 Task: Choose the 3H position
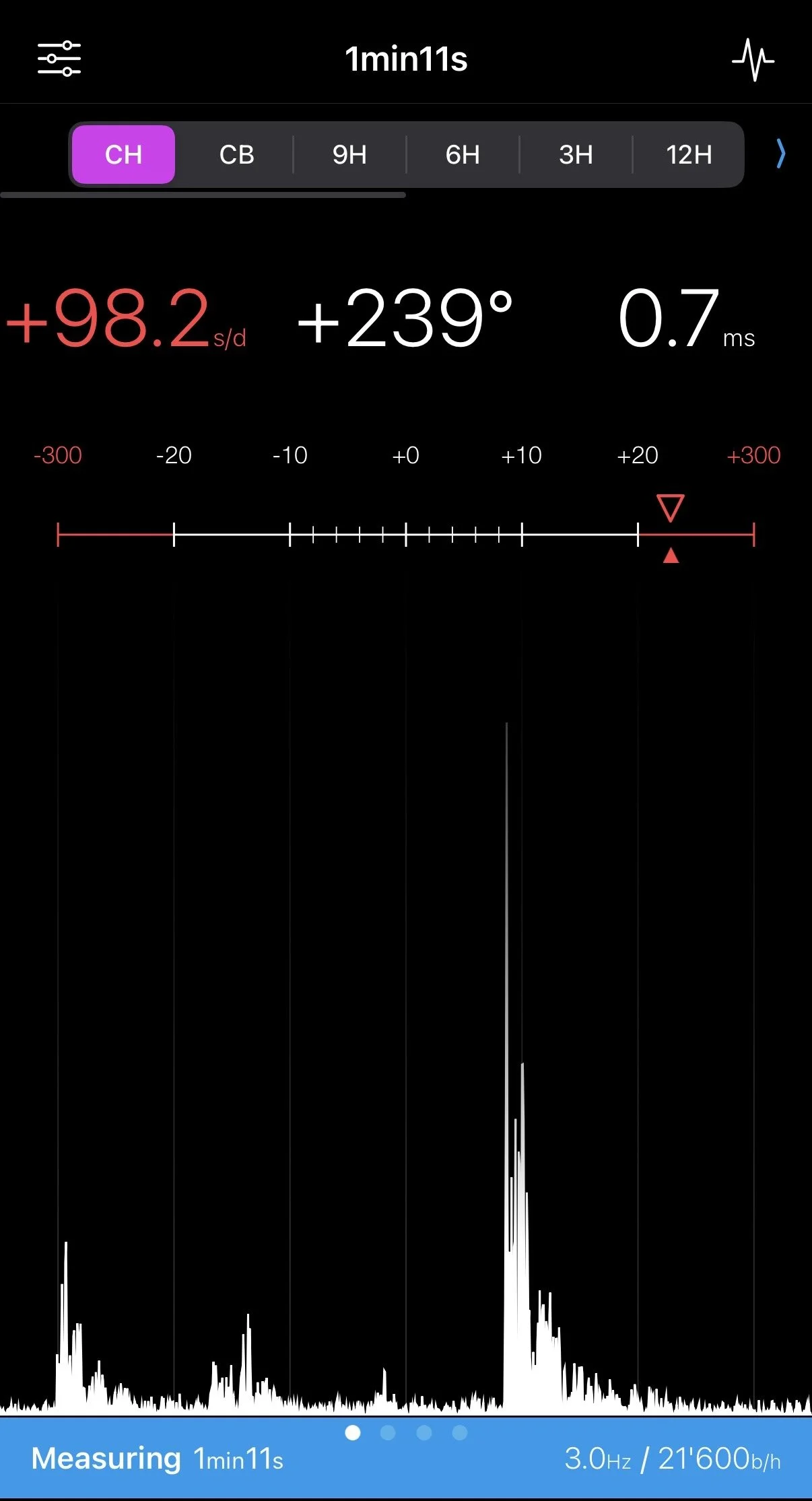tap(576, 155)
